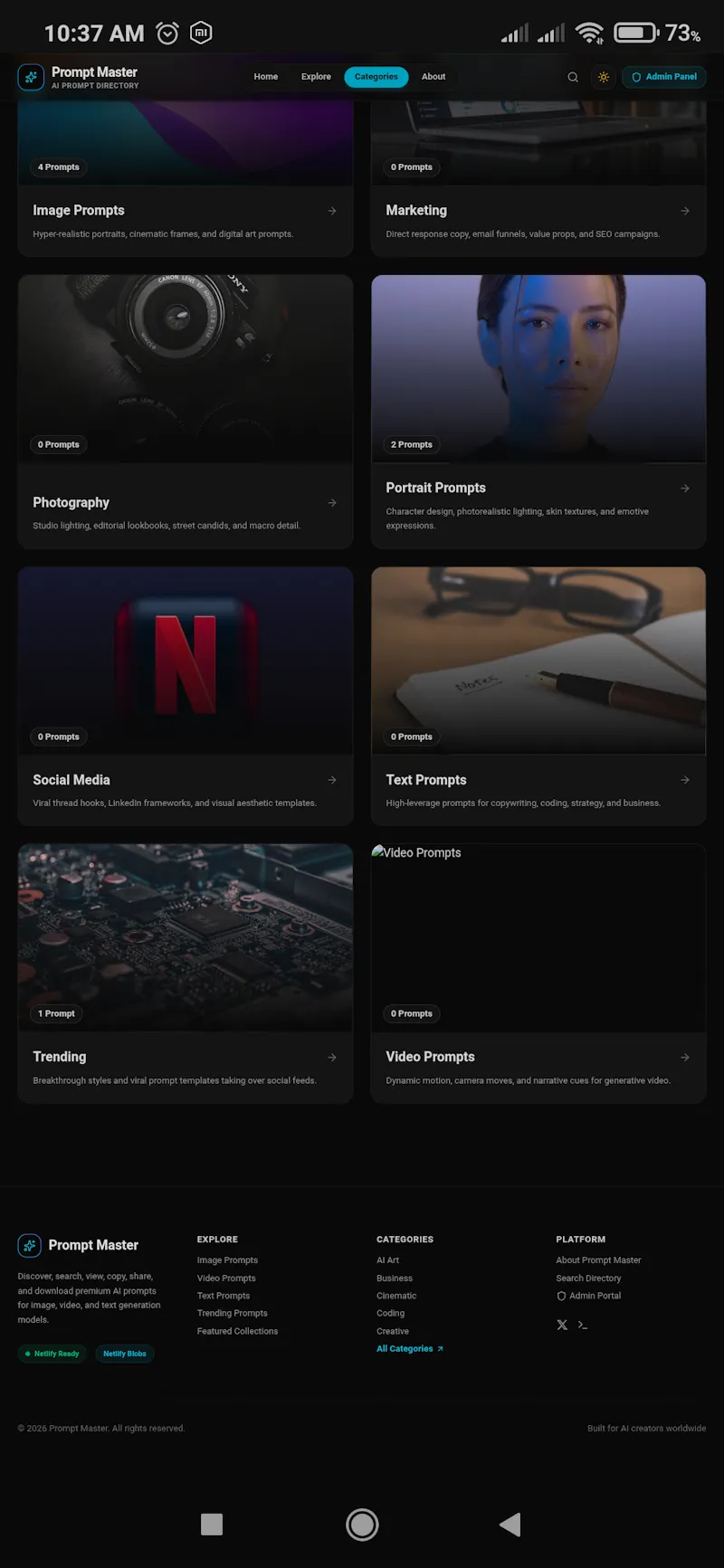This screenshot has width=724, height=1568.
Task: Go to the Home nav link
Action: [x=266, y=77]
